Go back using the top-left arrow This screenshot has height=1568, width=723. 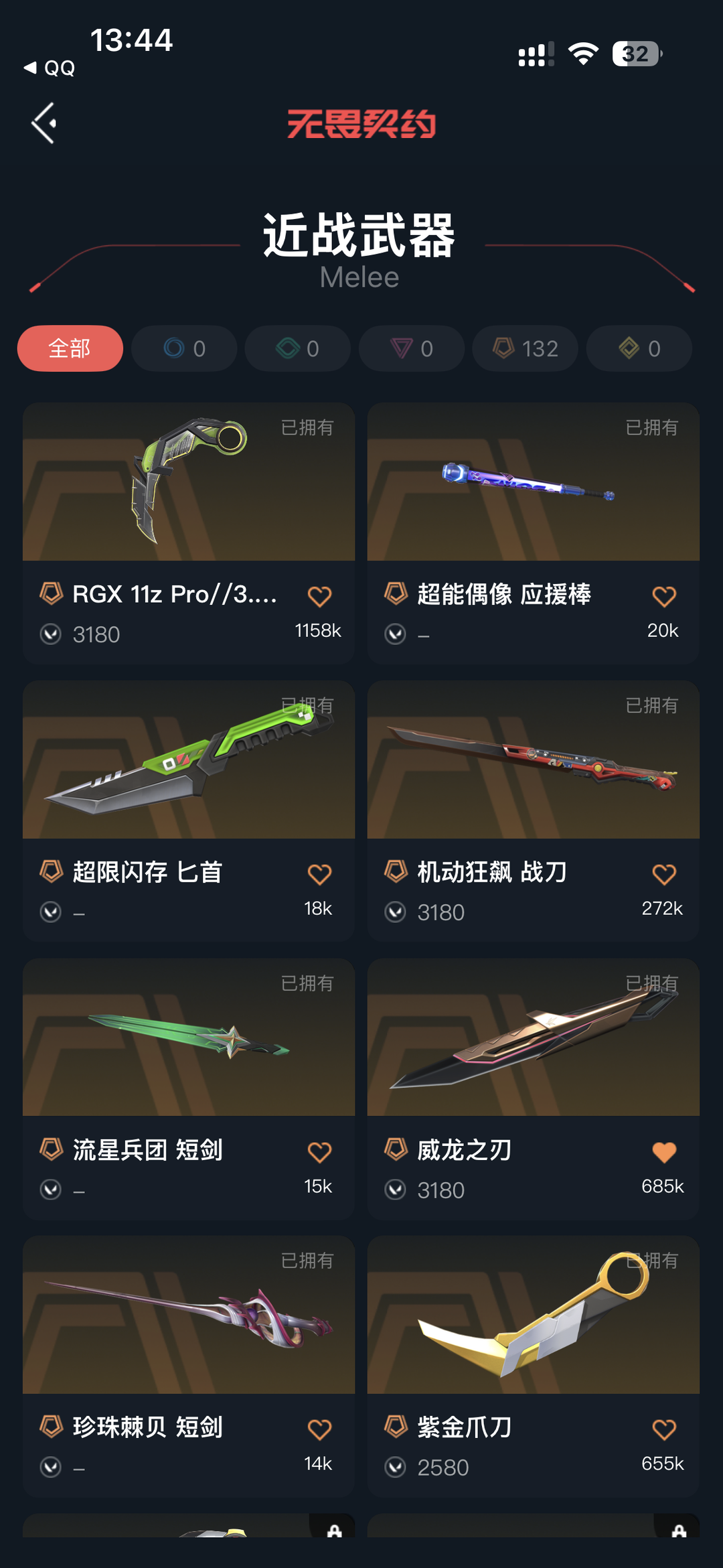pyautogui.click(x=44, y=123)
